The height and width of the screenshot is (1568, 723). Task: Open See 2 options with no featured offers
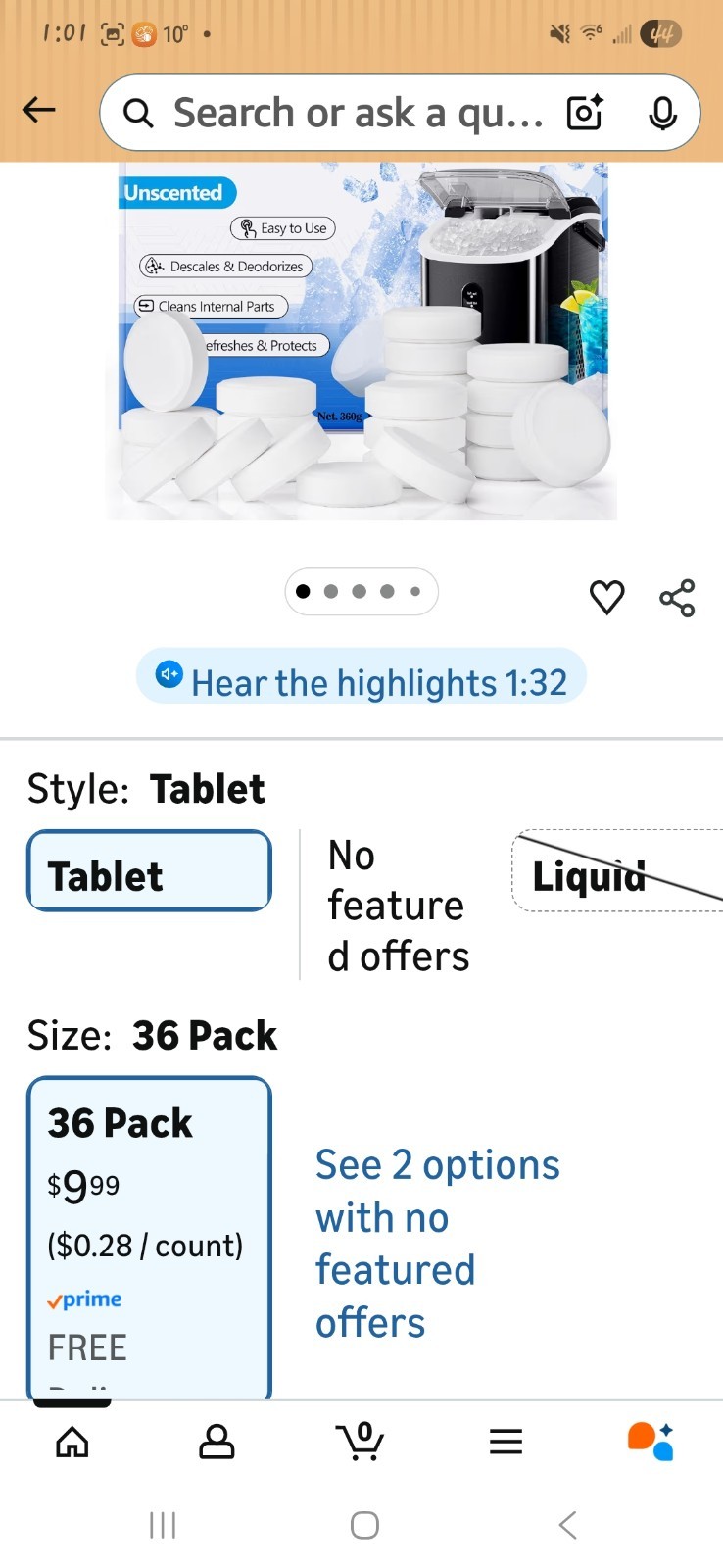pyautogui.click(x=438, y=1244)
